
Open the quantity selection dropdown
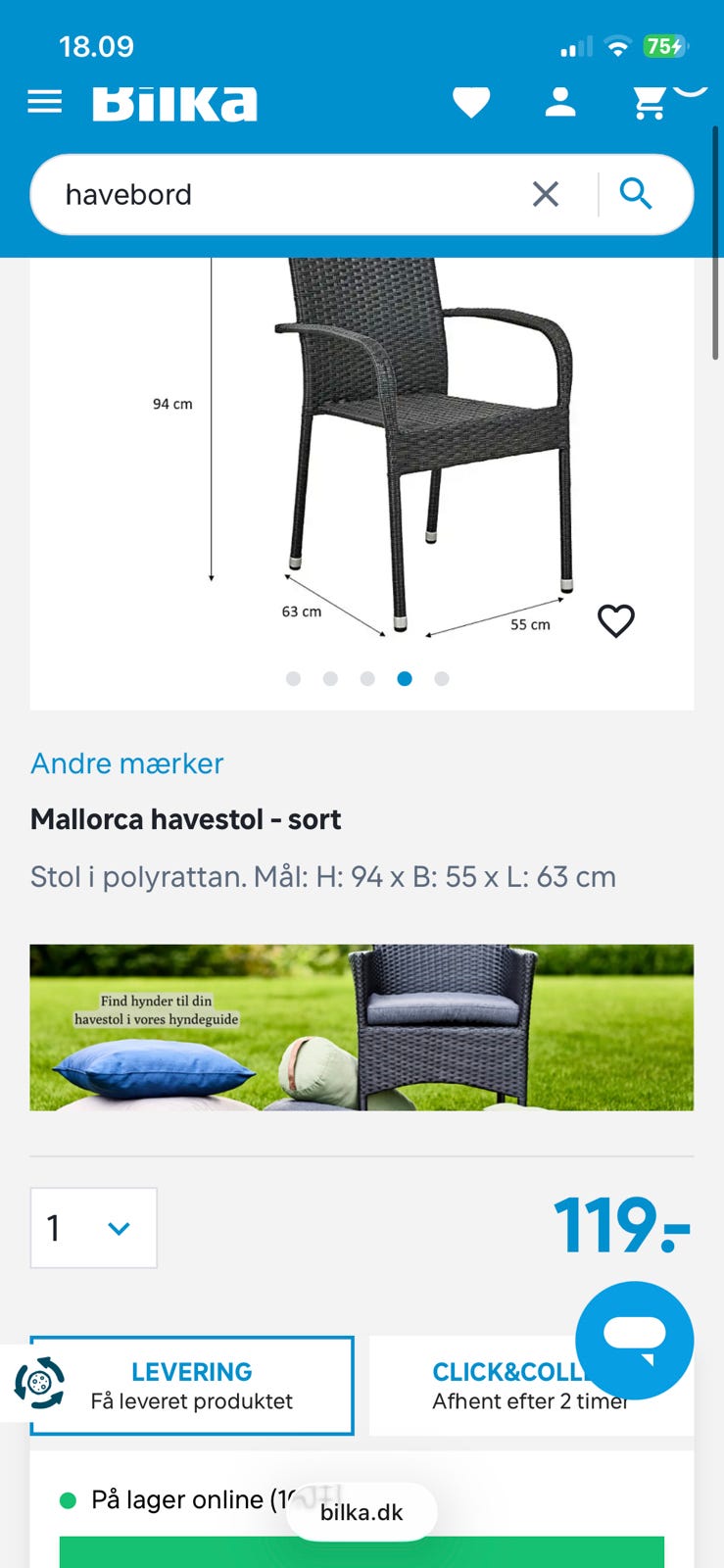tap(93, 1228)
